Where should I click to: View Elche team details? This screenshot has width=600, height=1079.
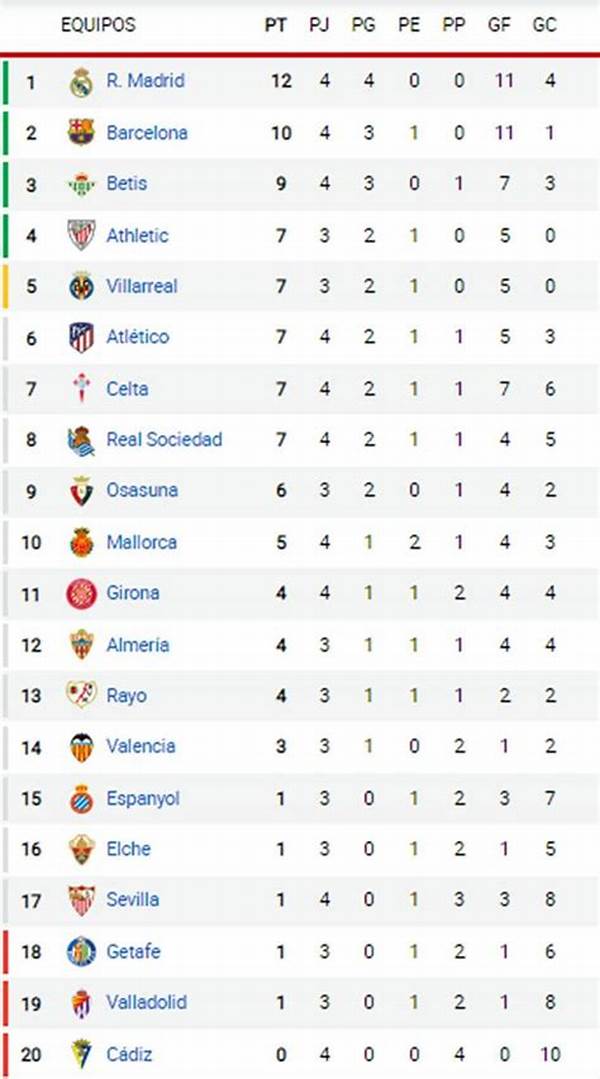coord(129,849)
